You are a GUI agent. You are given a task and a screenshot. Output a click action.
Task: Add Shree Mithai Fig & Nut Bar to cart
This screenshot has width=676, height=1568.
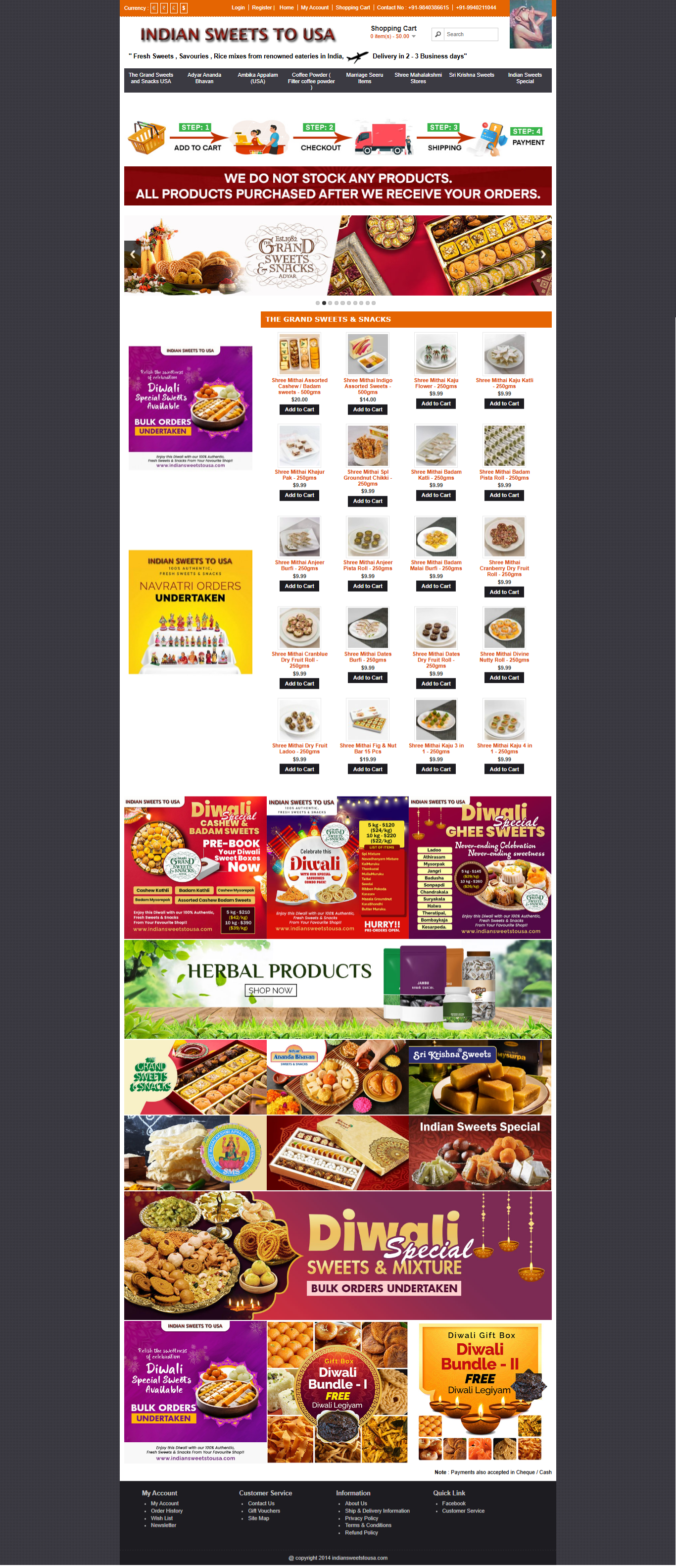[x=368, y=769]
